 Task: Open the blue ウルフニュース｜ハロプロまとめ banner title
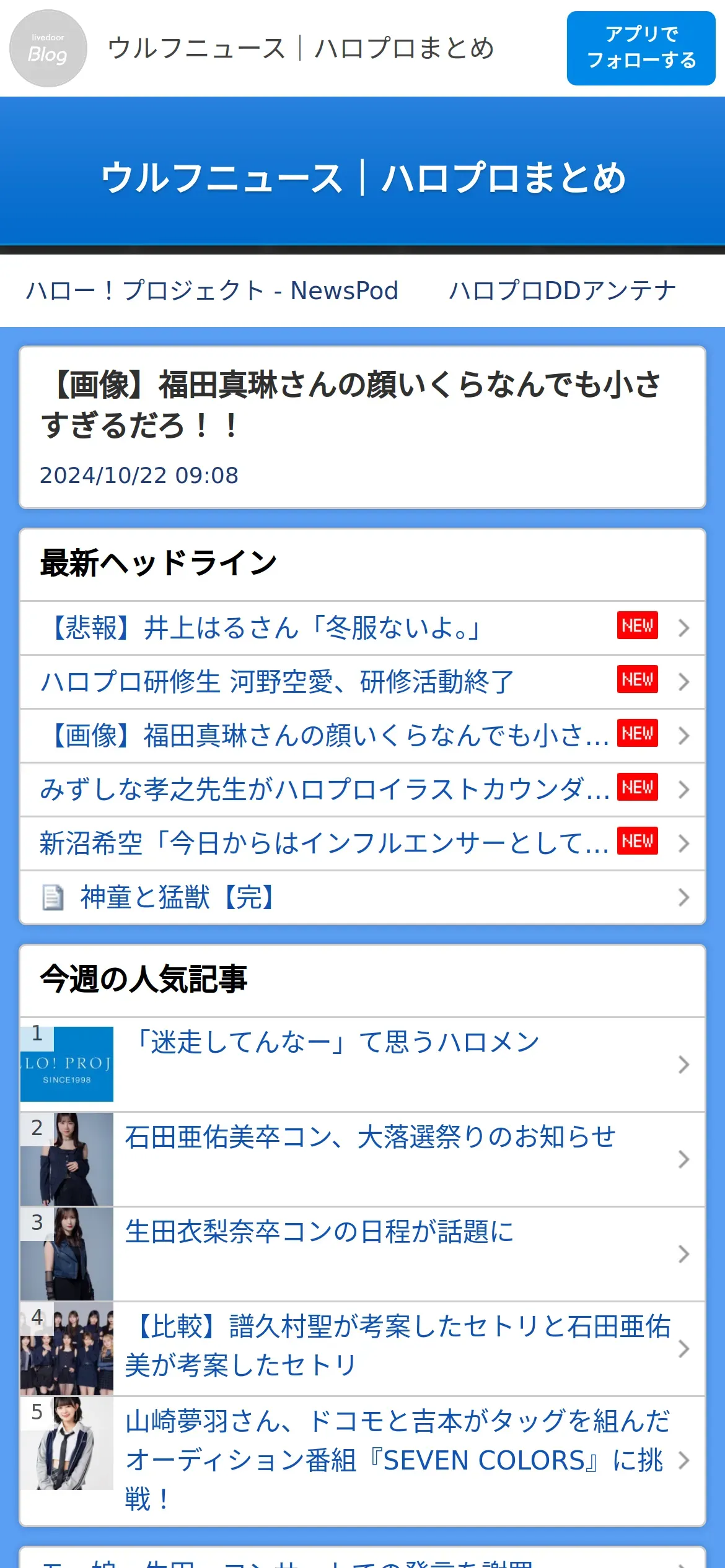coord(362,178)
